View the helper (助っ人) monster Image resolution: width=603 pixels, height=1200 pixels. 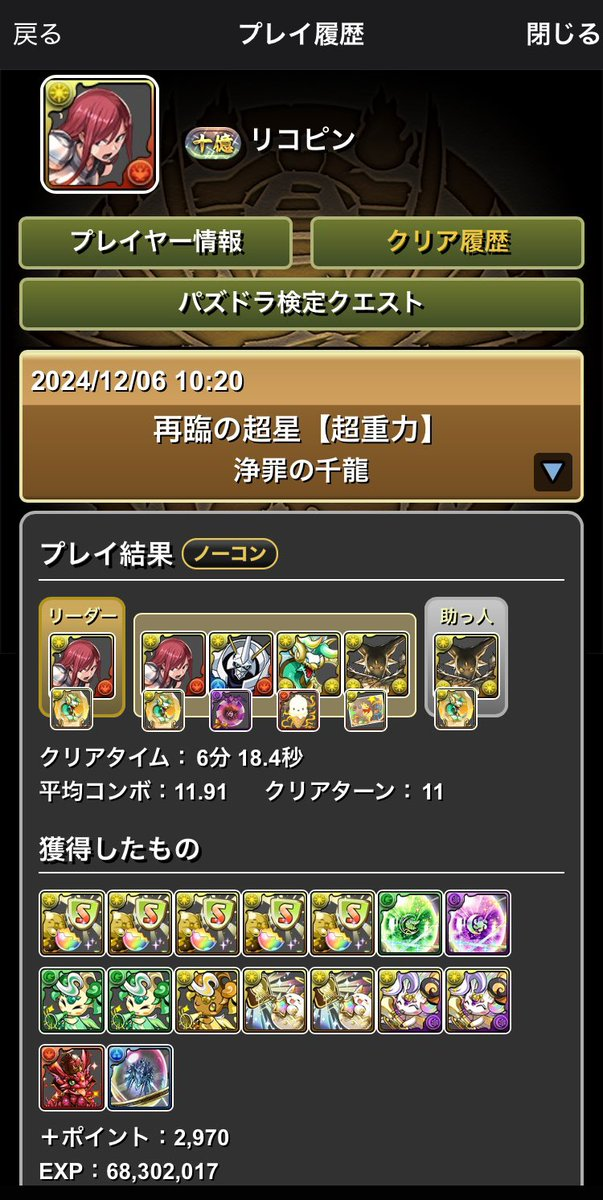pyautogui.click(x=465, y=661)
